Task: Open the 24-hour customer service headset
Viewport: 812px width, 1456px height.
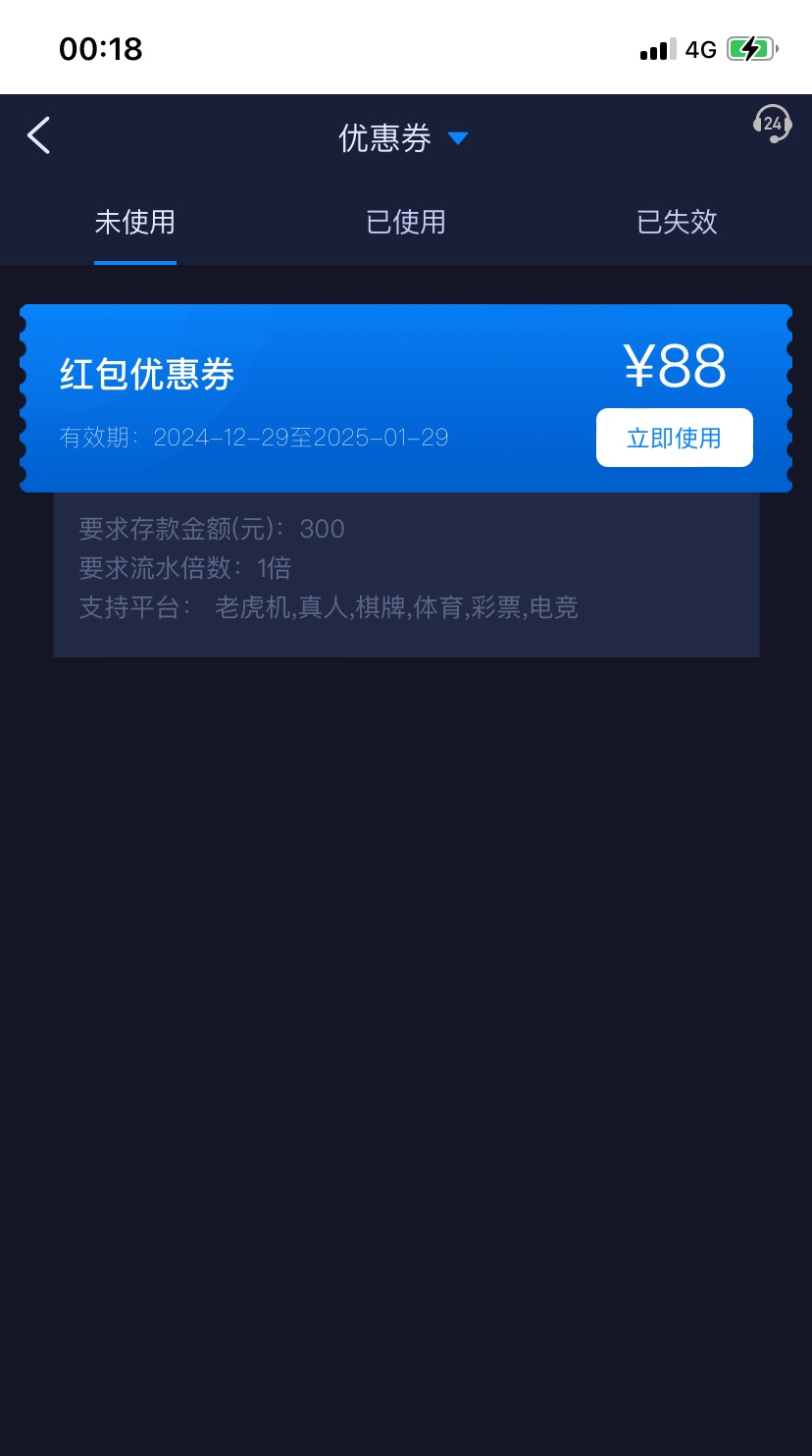Action: (773, 125)
